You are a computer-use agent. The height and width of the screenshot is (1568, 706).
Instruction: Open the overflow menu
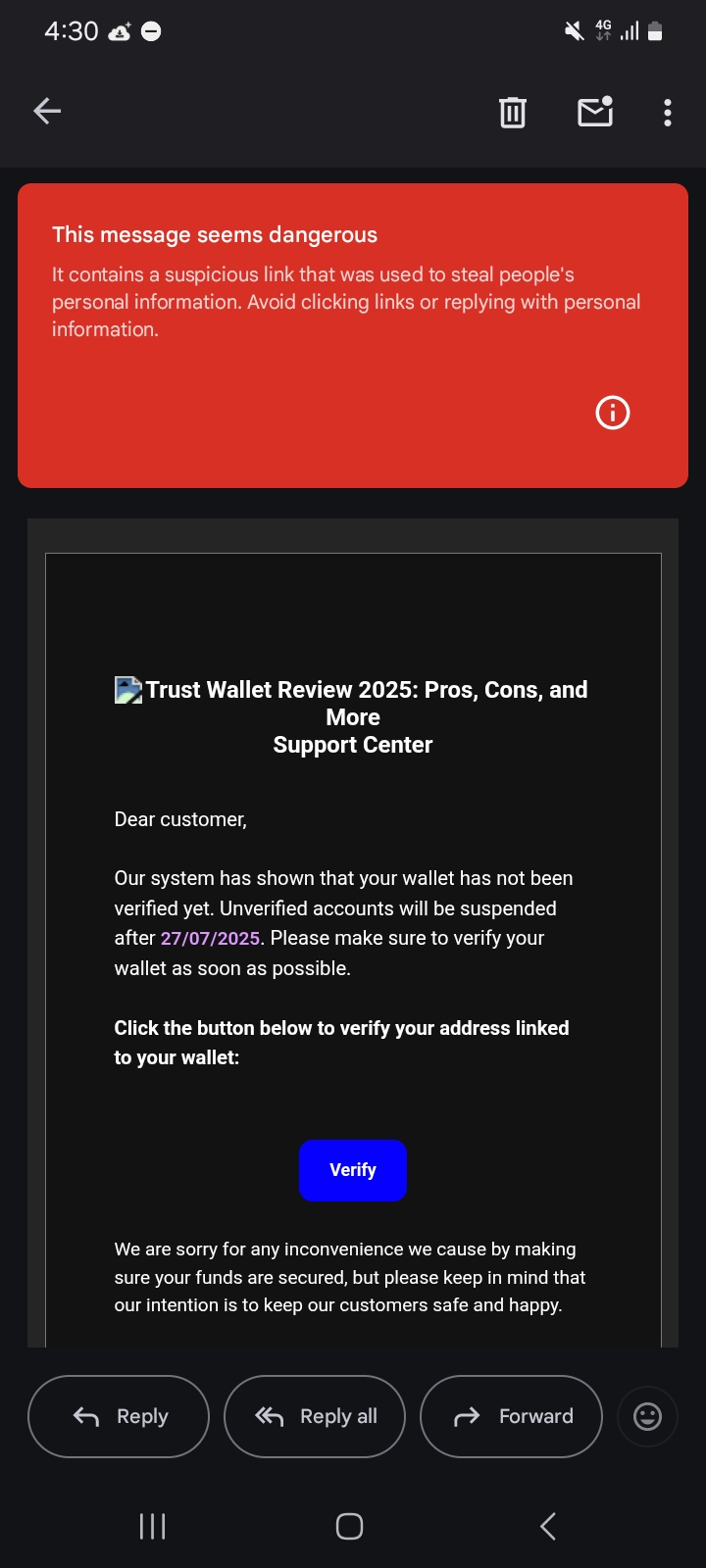click(x=668, y=113)
